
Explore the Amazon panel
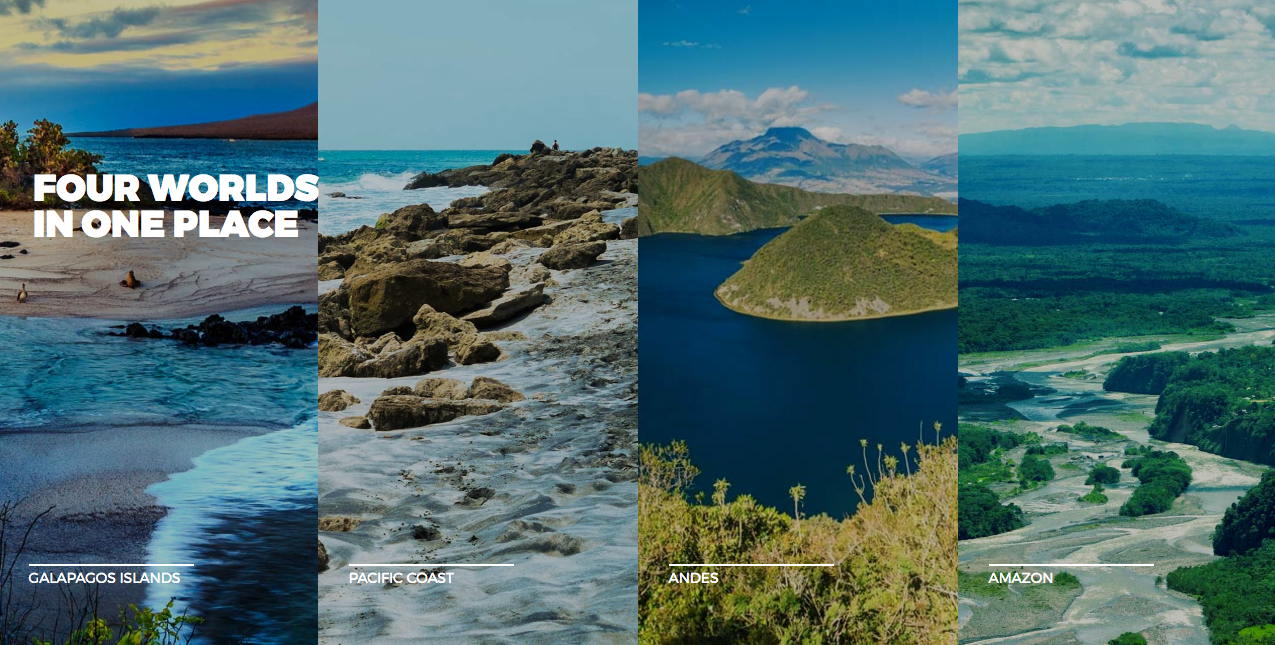1020,578
